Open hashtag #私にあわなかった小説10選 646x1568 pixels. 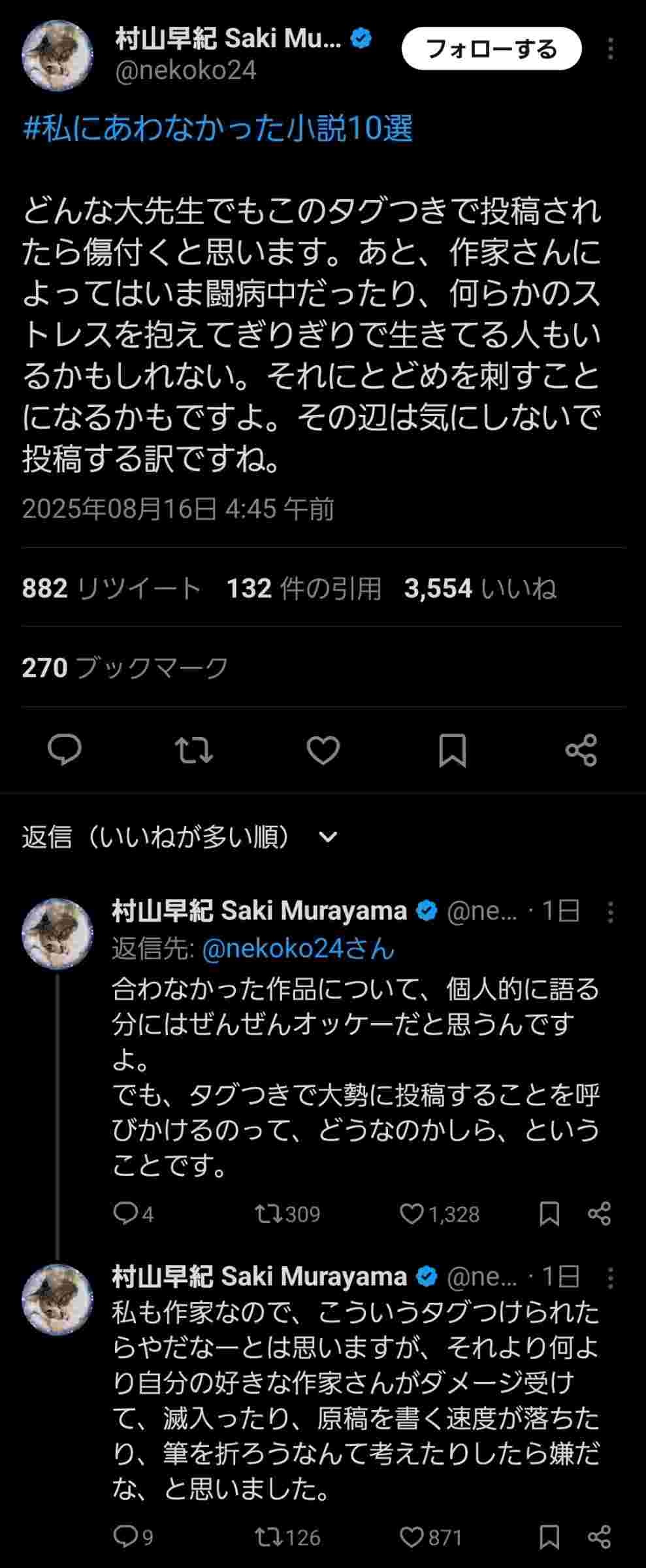point(218,129)
